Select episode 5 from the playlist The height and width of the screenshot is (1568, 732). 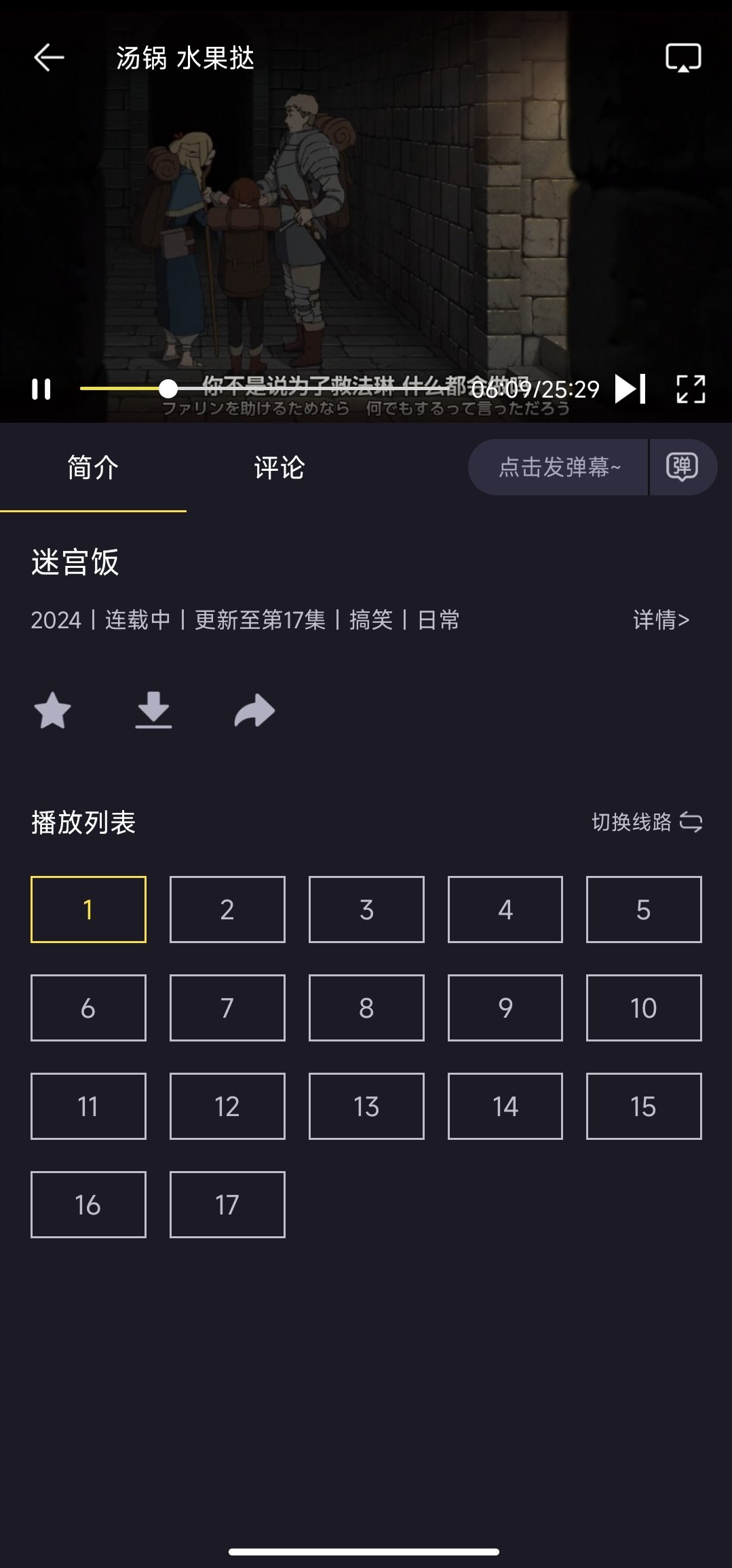[643, 909]
